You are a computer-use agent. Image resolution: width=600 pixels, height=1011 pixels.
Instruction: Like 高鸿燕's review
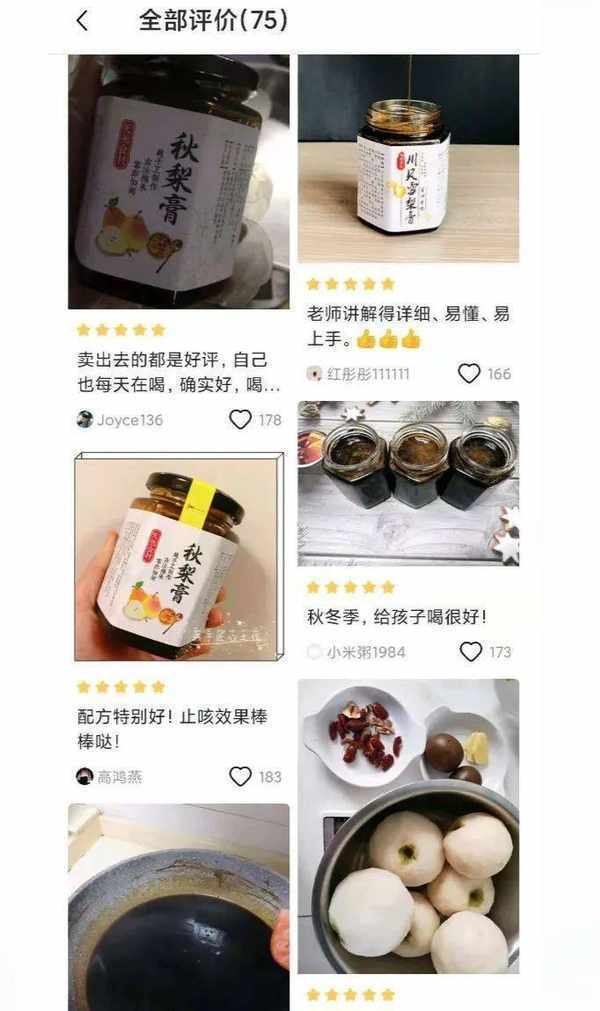(x=240, y=777)
